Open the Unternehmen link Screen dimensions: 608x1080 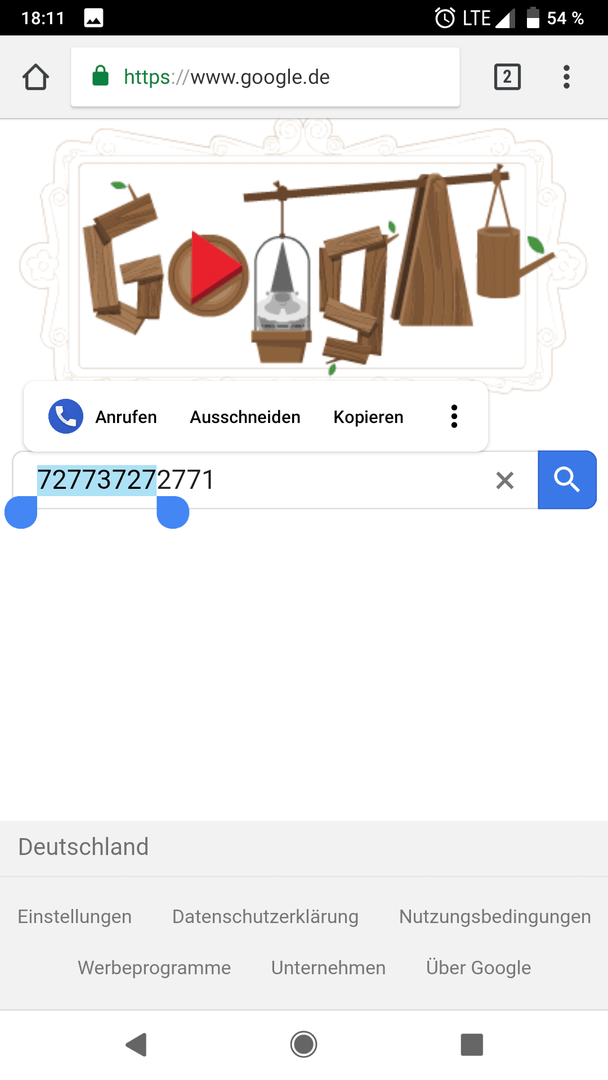click(x=328, y=968)
